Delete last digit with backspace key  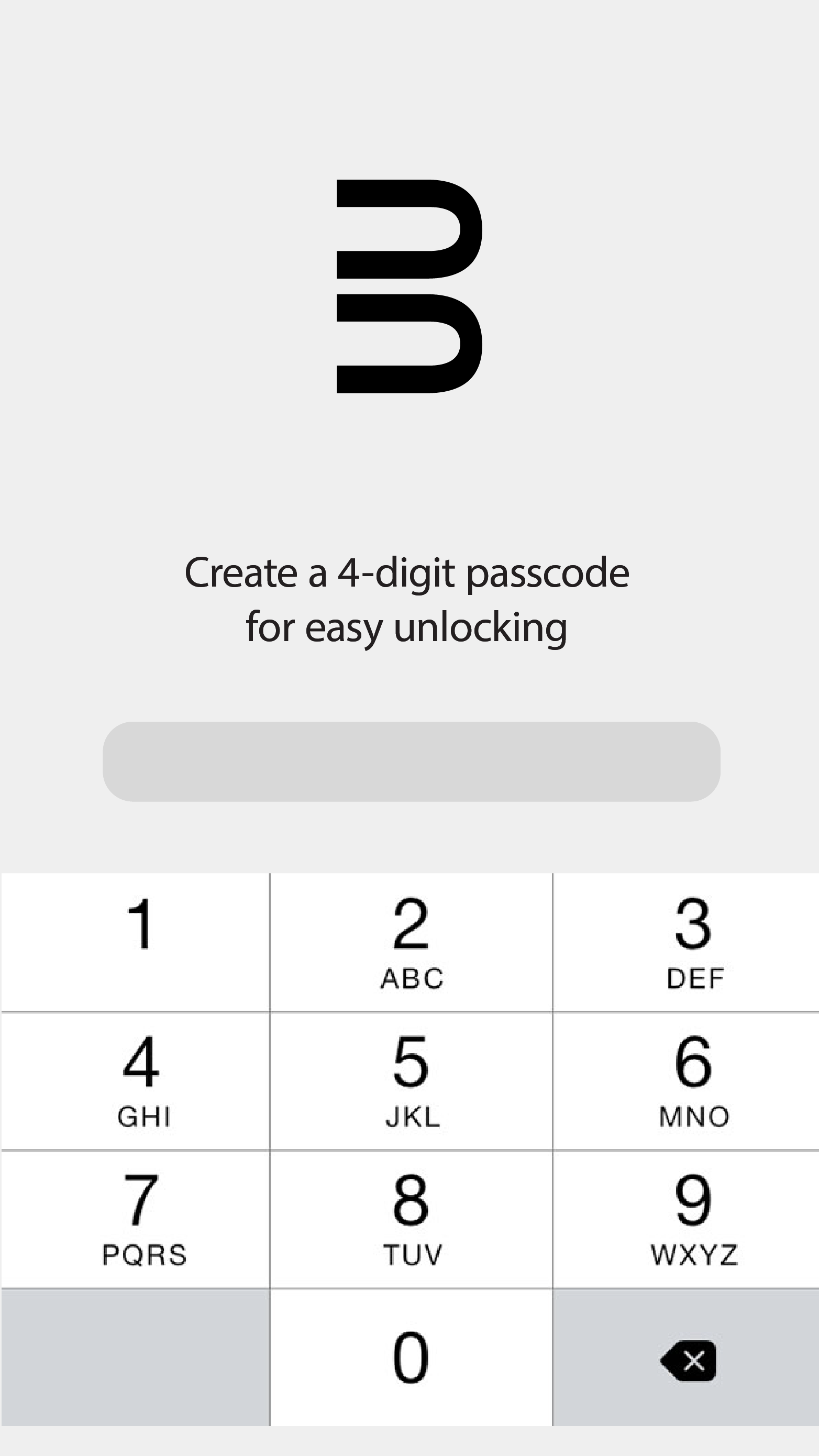[x=686, y=1358]
